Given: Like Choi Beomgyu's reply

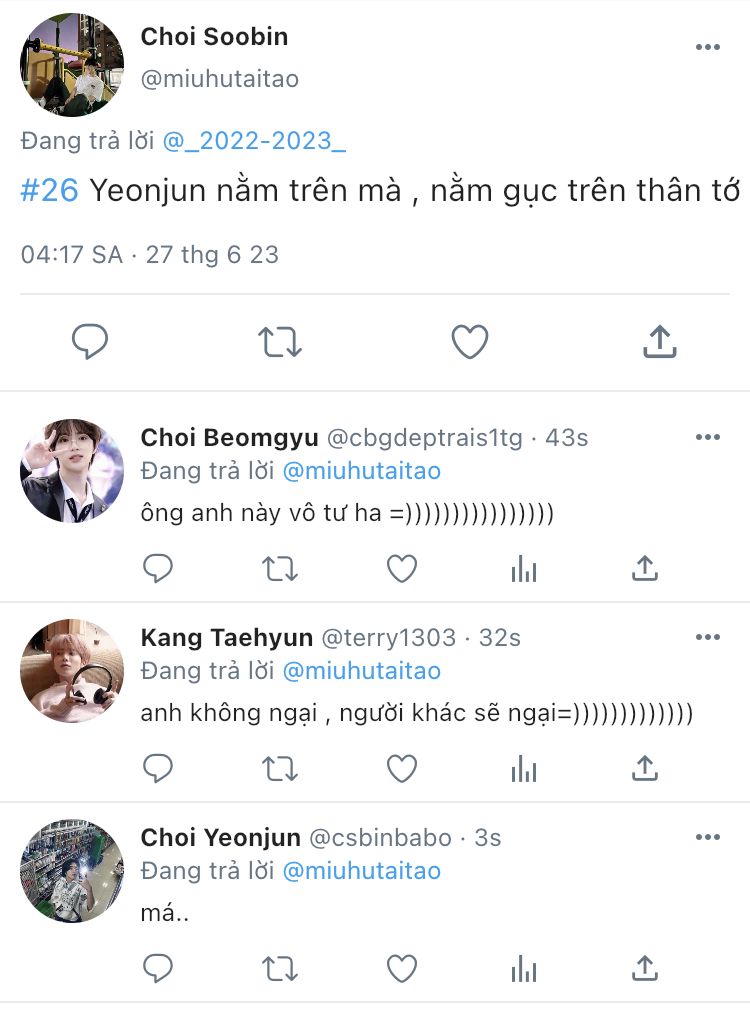Looking at the screenshot, I should [401, 569].
